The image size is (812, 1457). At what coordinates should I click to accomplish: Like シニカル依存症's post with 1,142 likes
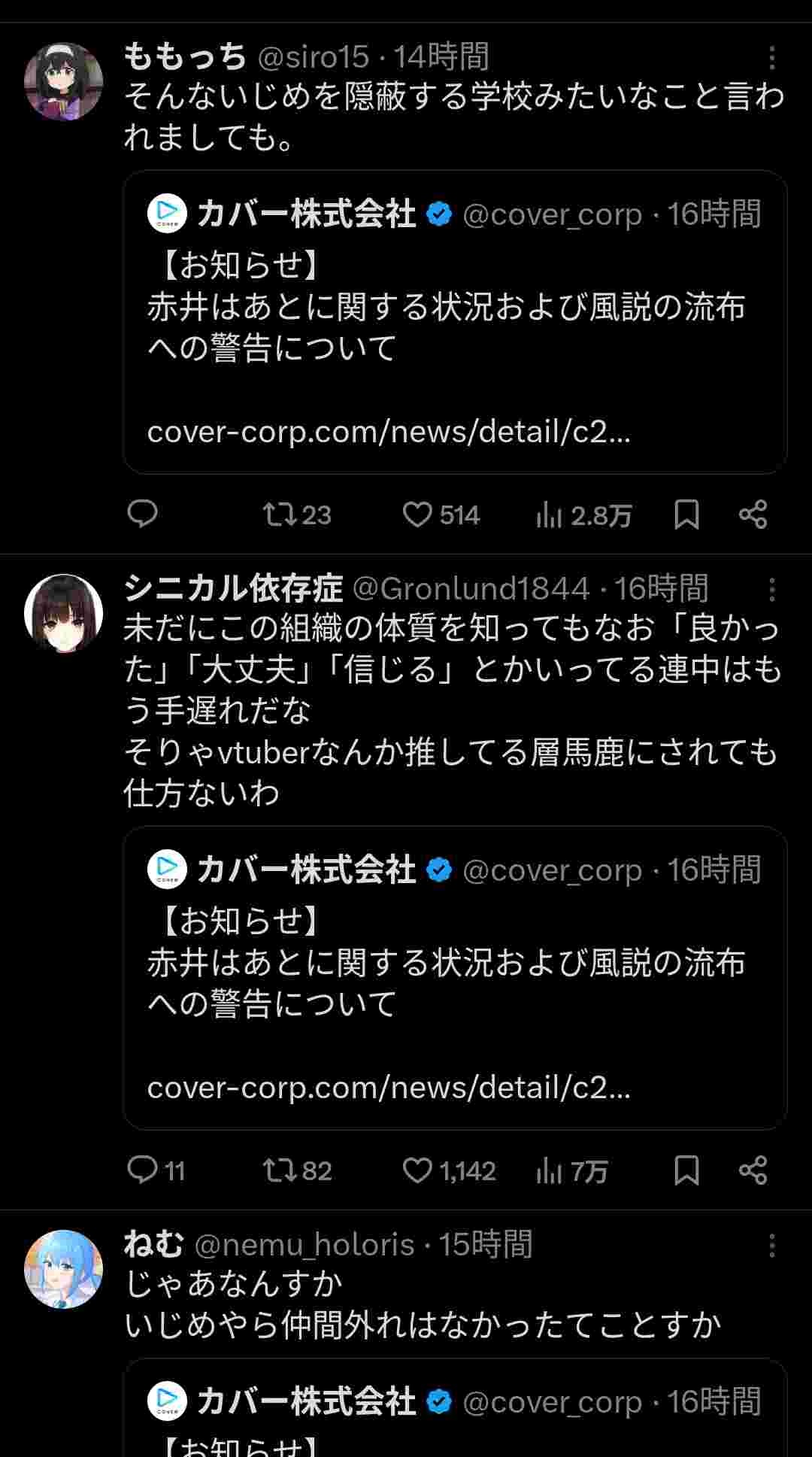(449, 1170)
